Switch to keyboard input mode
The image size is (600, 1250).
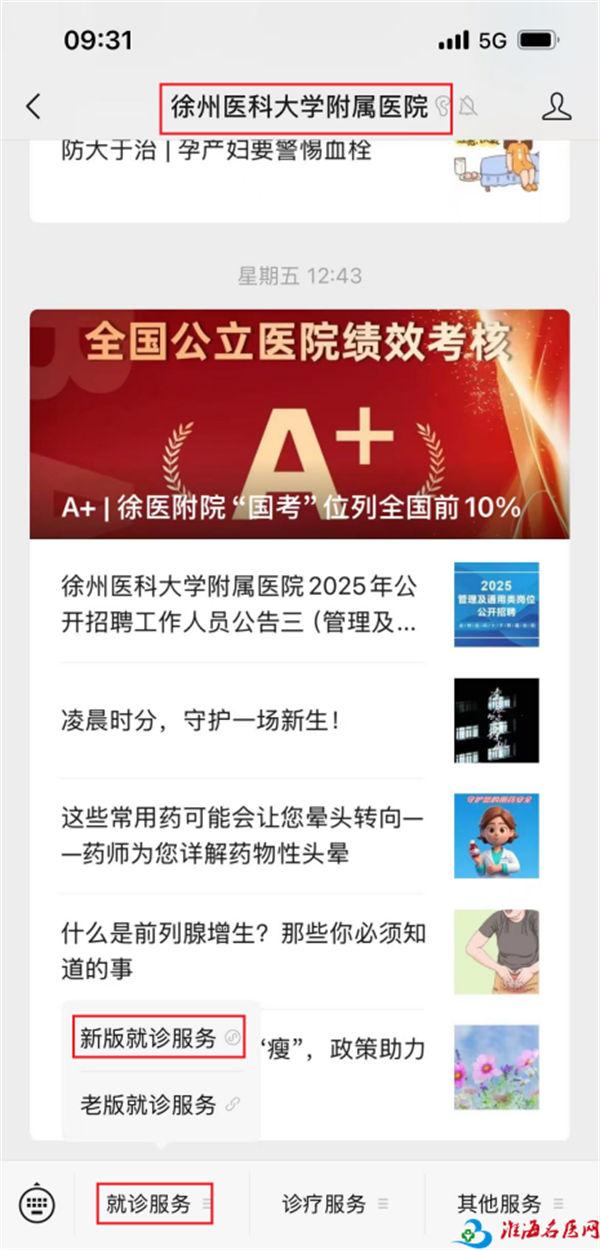(38, 1203)
